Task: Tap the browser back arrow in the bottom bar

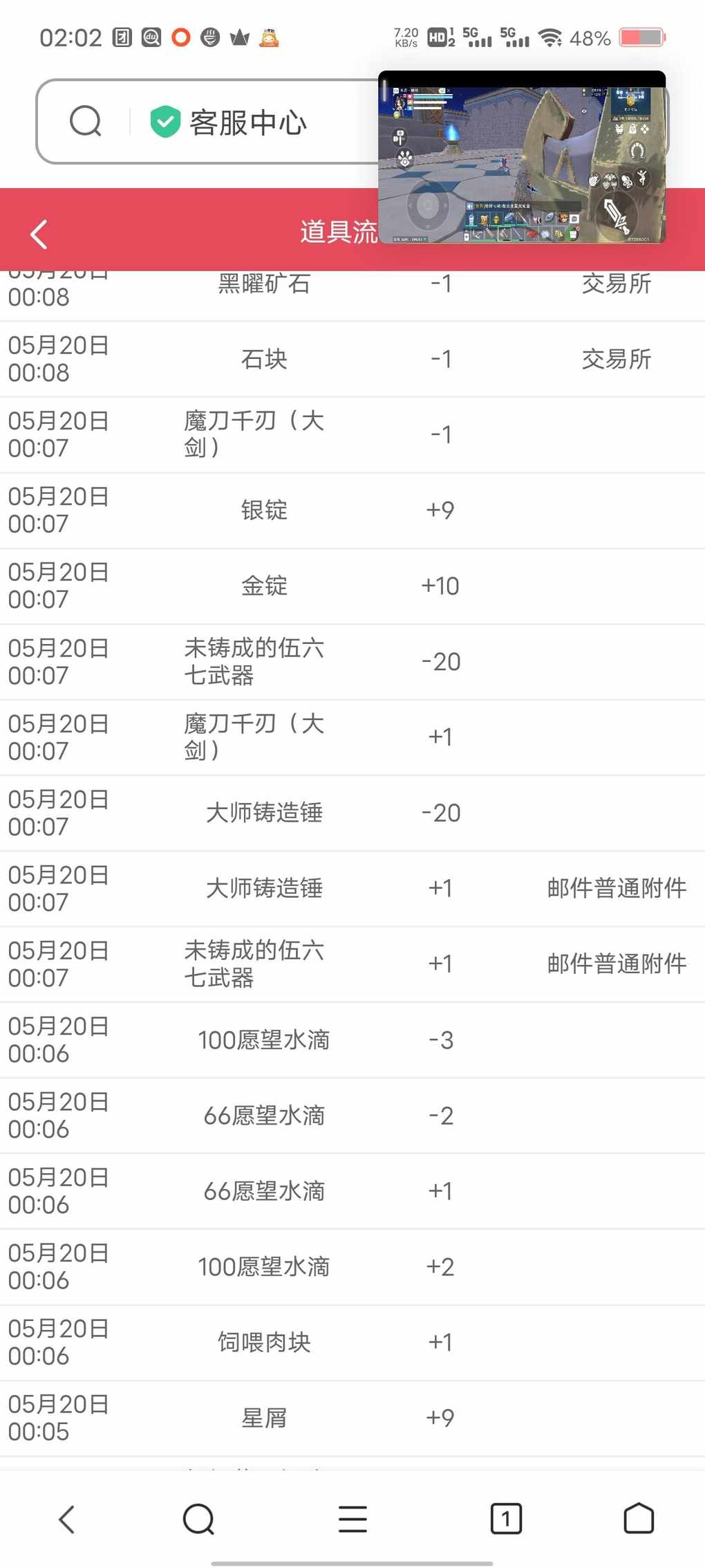Action: click(67, 1519)
